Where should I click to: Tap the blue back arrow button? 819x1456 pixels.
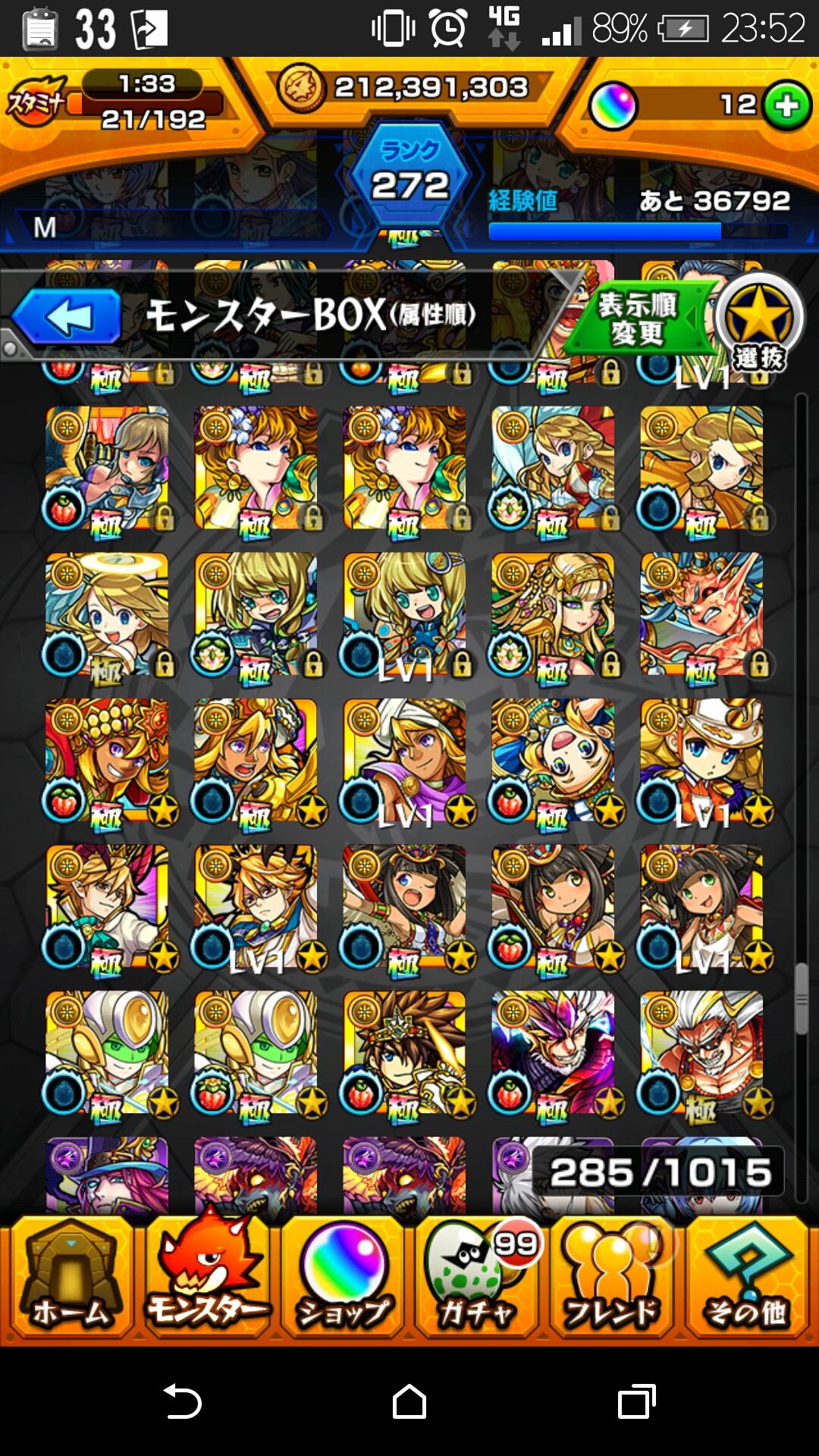coord(68,316)
